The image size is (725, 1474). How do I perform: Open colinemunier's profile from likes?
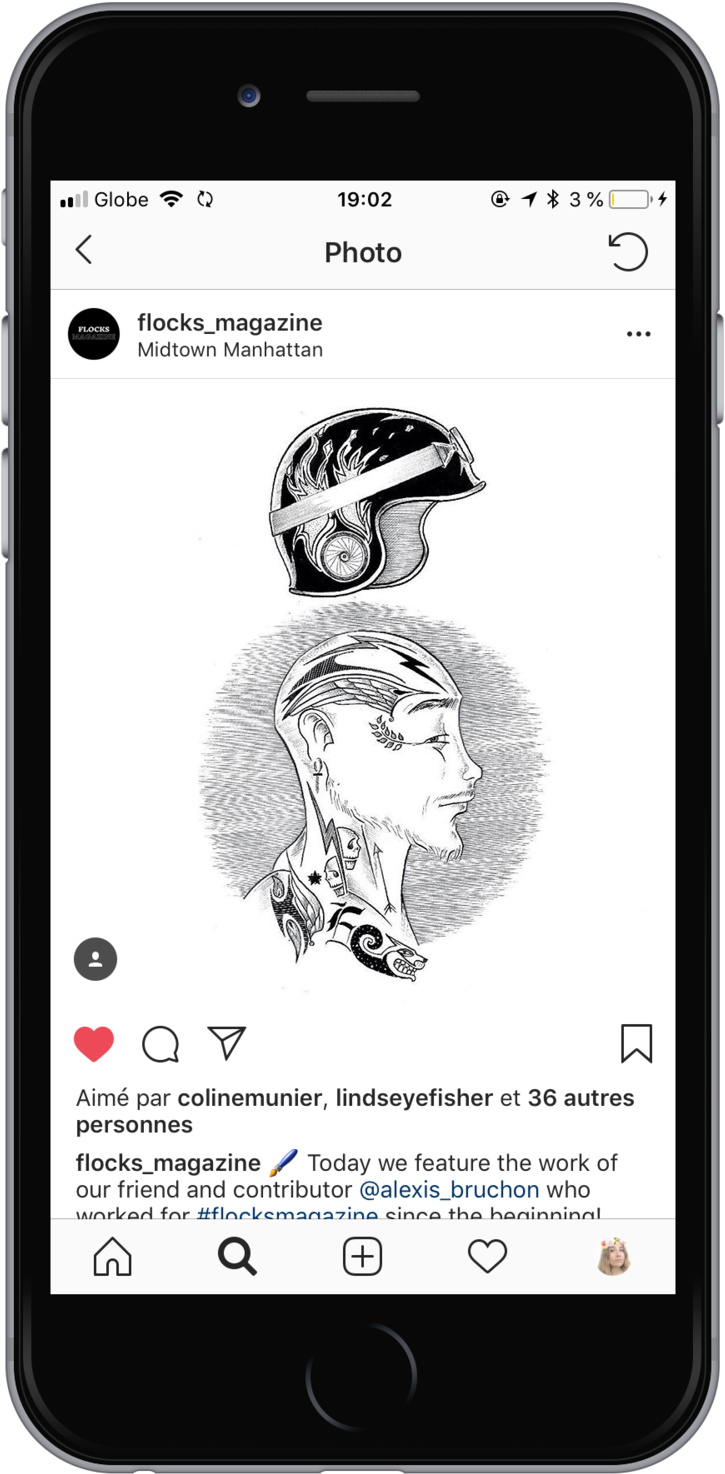(249, 1098)
